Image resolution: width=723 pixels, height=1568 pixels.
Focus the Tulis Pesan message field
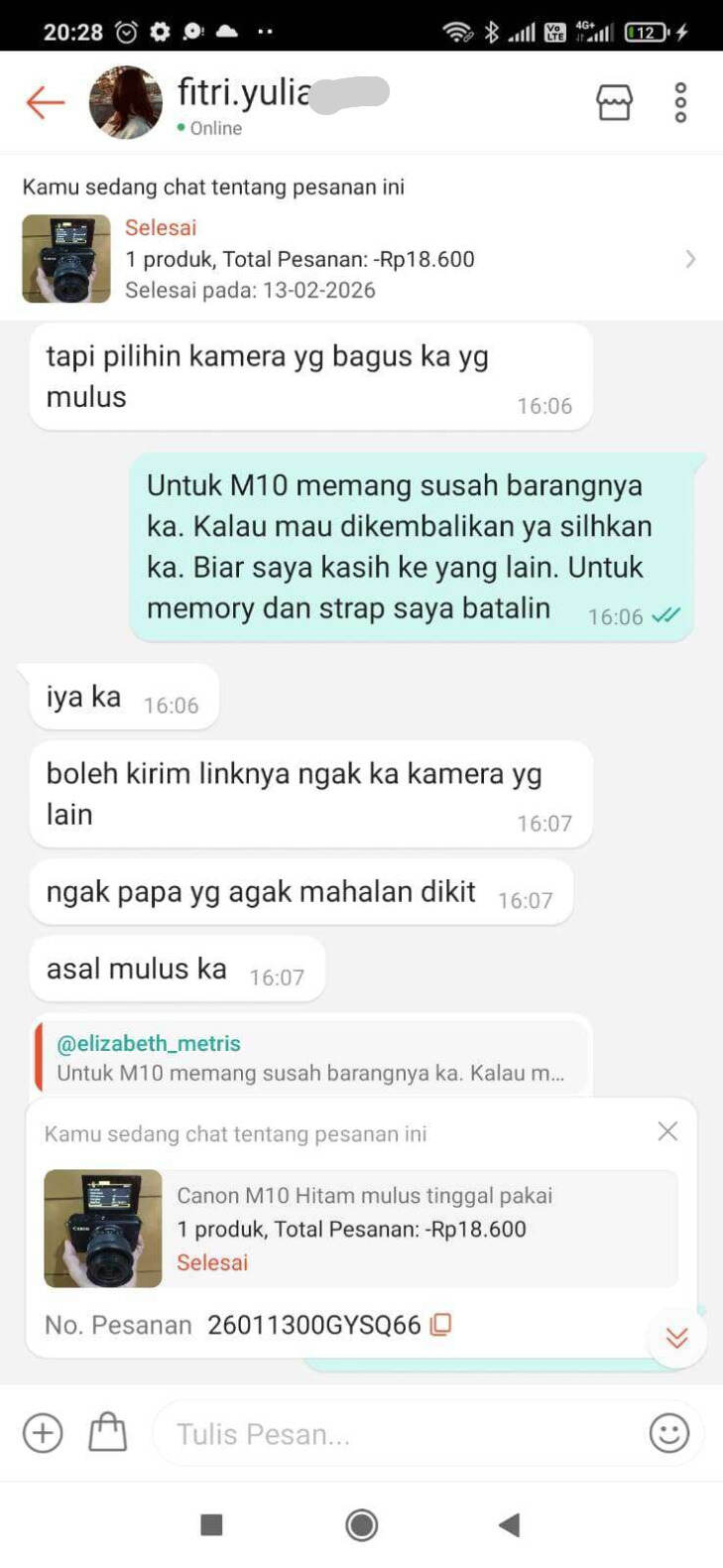(x=397, y=1434)
